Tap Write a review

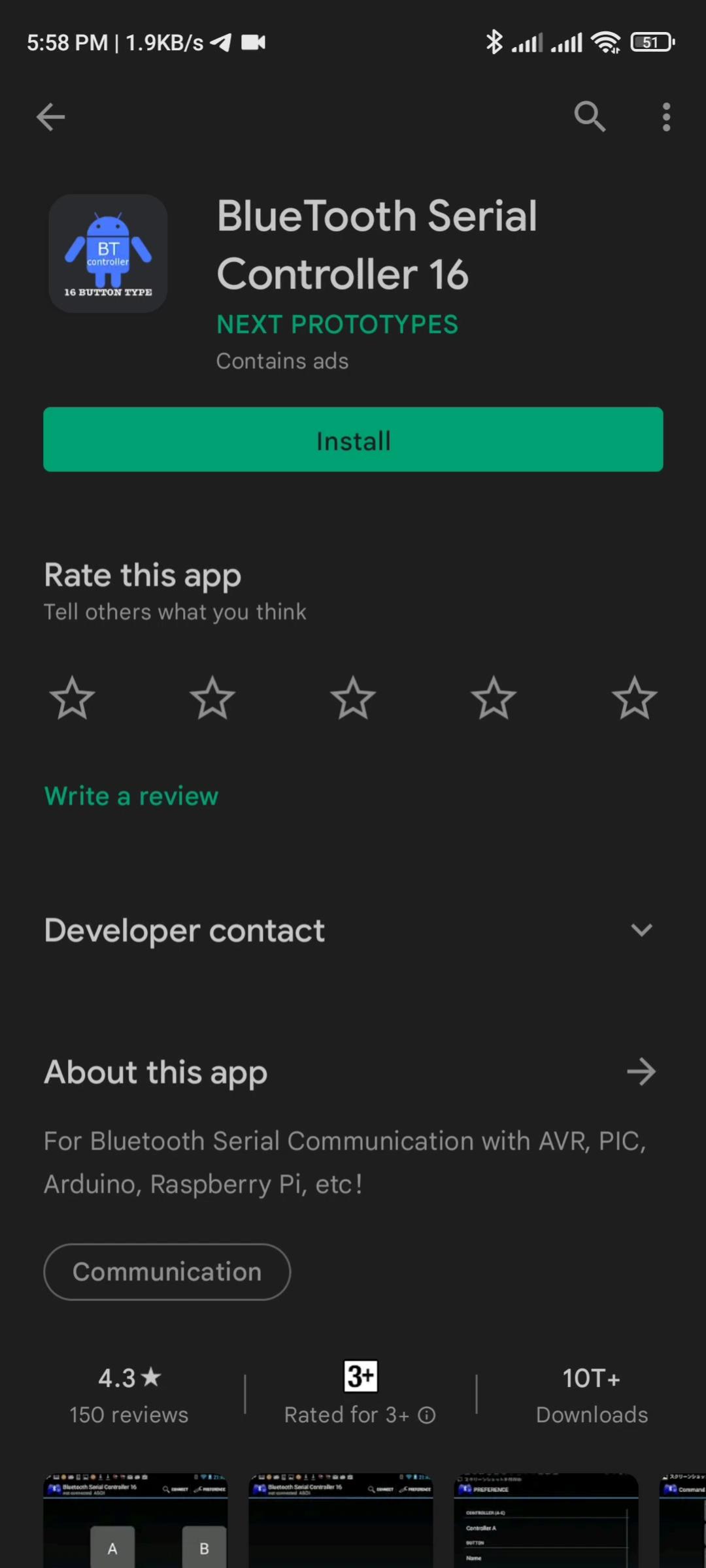click(131, 796)
